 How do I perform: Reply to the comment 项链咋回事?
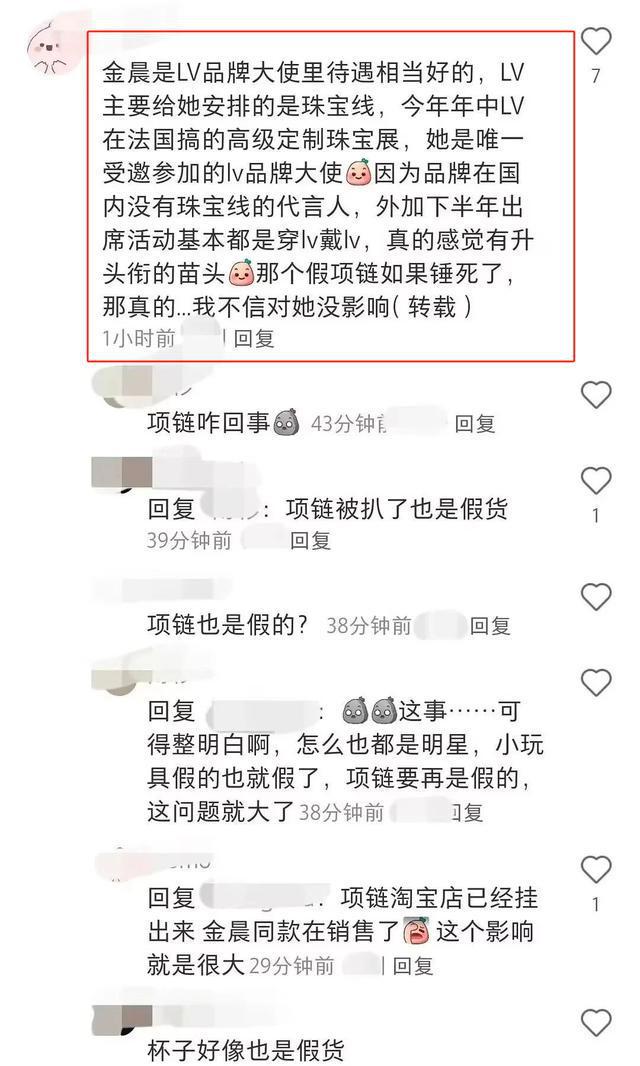click(475, 424)
